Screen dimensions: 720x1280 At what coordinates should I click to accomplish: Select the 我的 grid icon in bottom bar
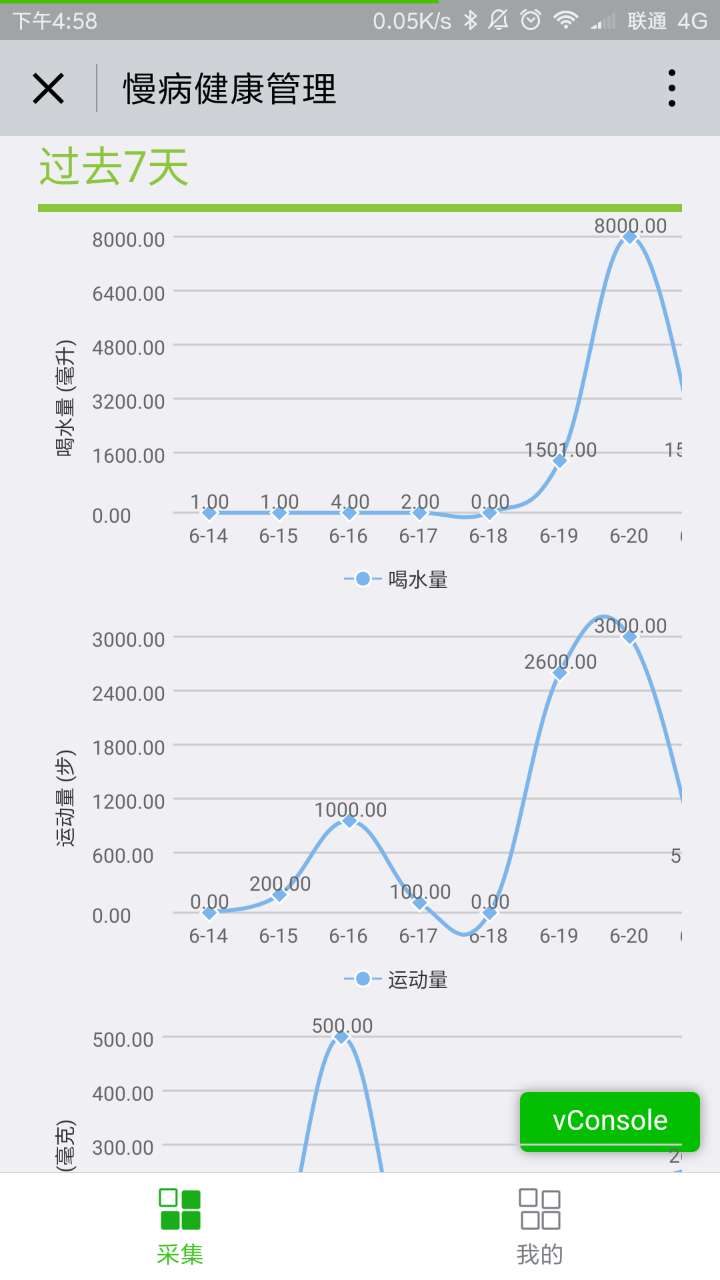pos(539,1210)
